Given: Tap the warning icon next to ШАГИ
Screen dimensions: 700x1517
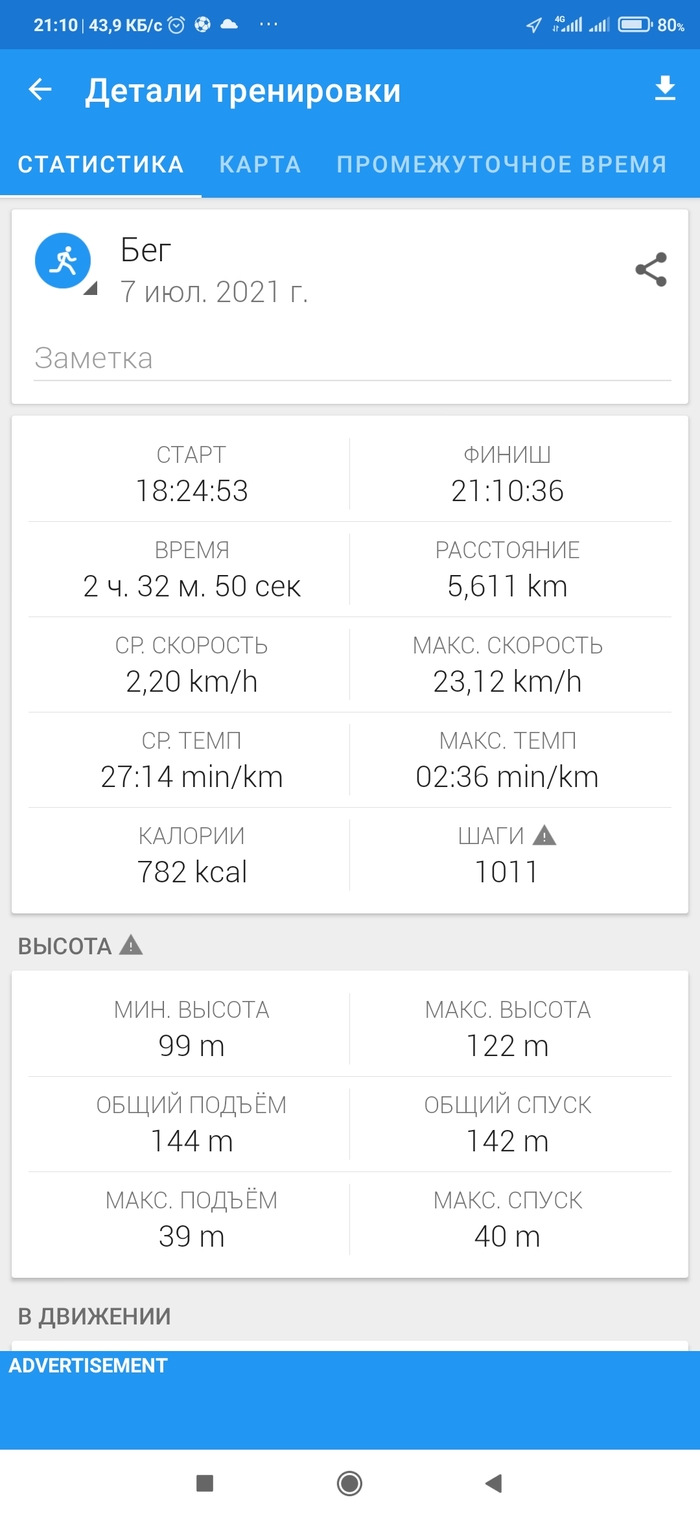Looking at the screenshot, I should tap(544, 835).
